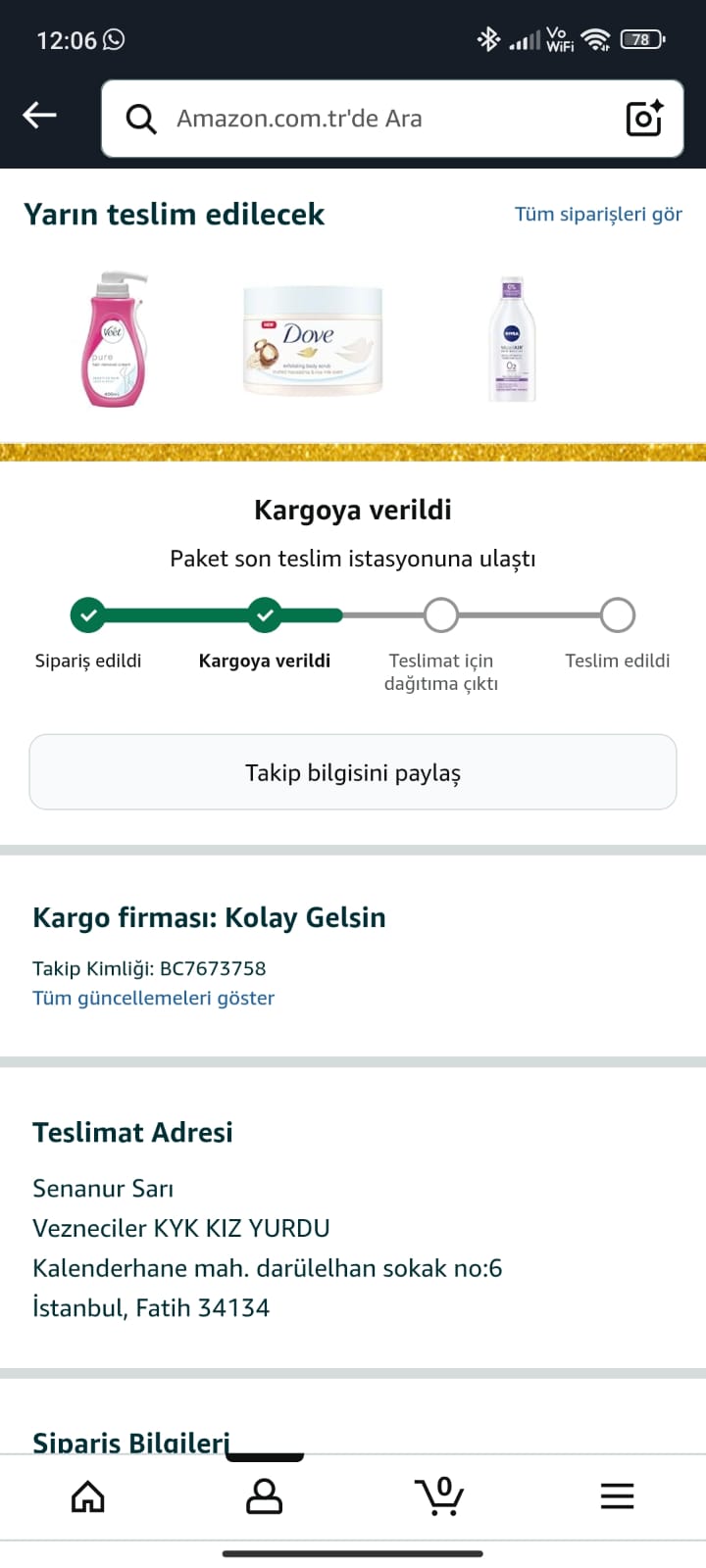This screenshot has height=1568, width=706.
Task: Open the Dove body scrub image
Action: 313,340
